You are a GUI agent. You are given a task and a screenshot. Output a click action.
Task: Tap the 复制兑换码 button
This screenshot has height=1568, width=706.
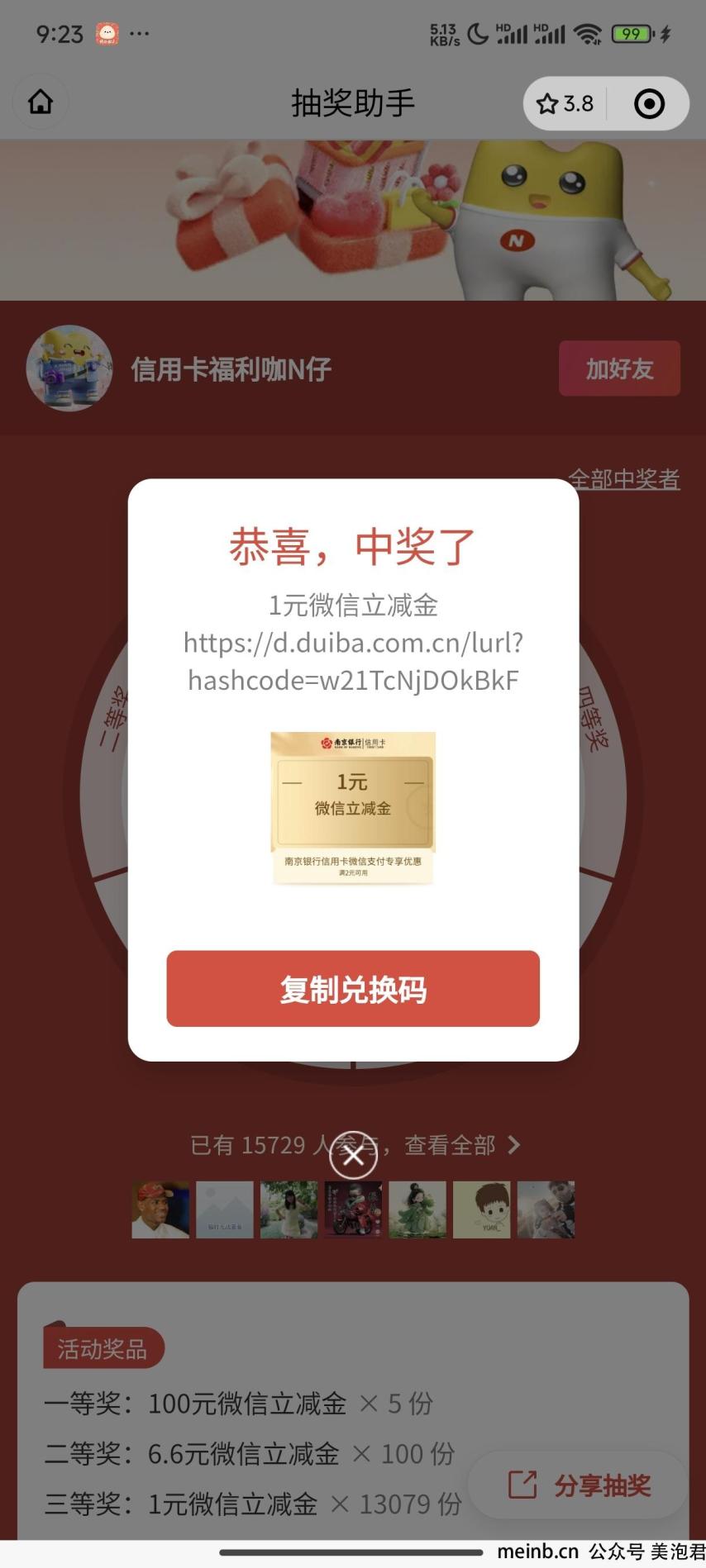353,989
